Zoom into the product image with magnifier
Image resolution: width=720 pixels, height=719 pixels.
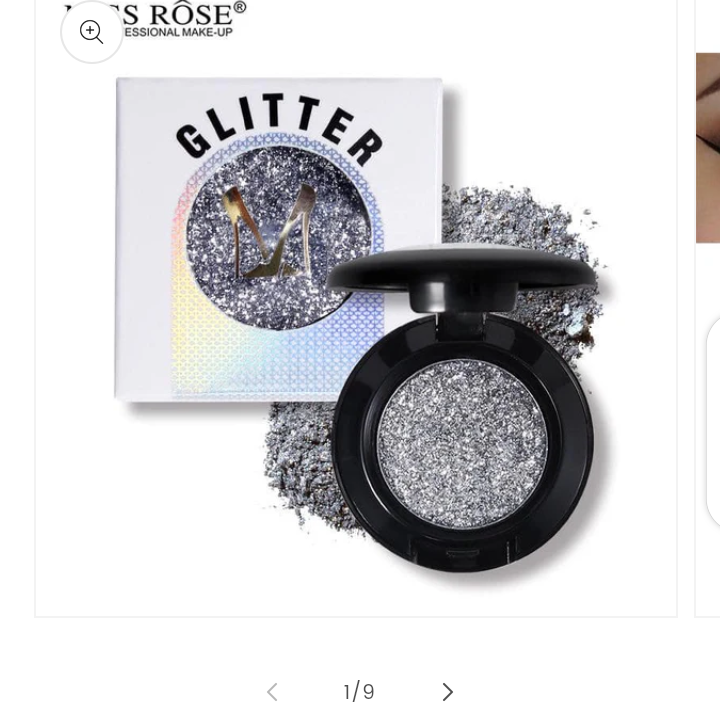[92, 32]
